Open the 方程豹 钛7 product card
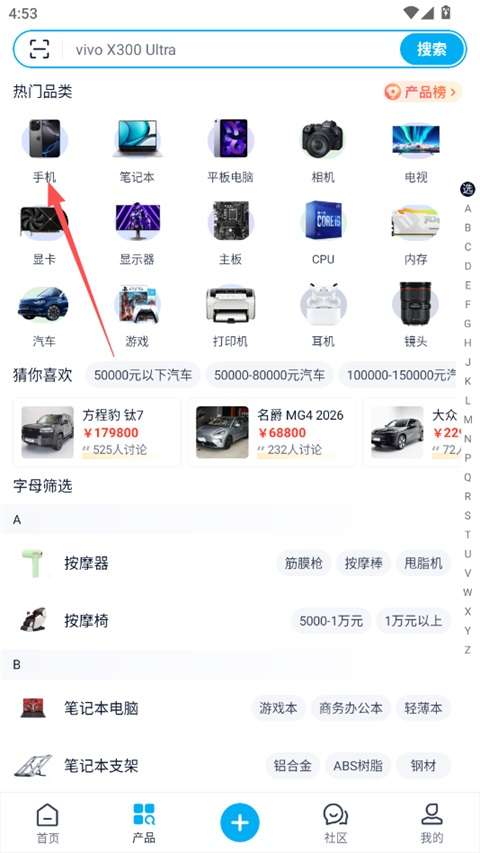Viewport: 480px width, 853px height. point(97,432)
